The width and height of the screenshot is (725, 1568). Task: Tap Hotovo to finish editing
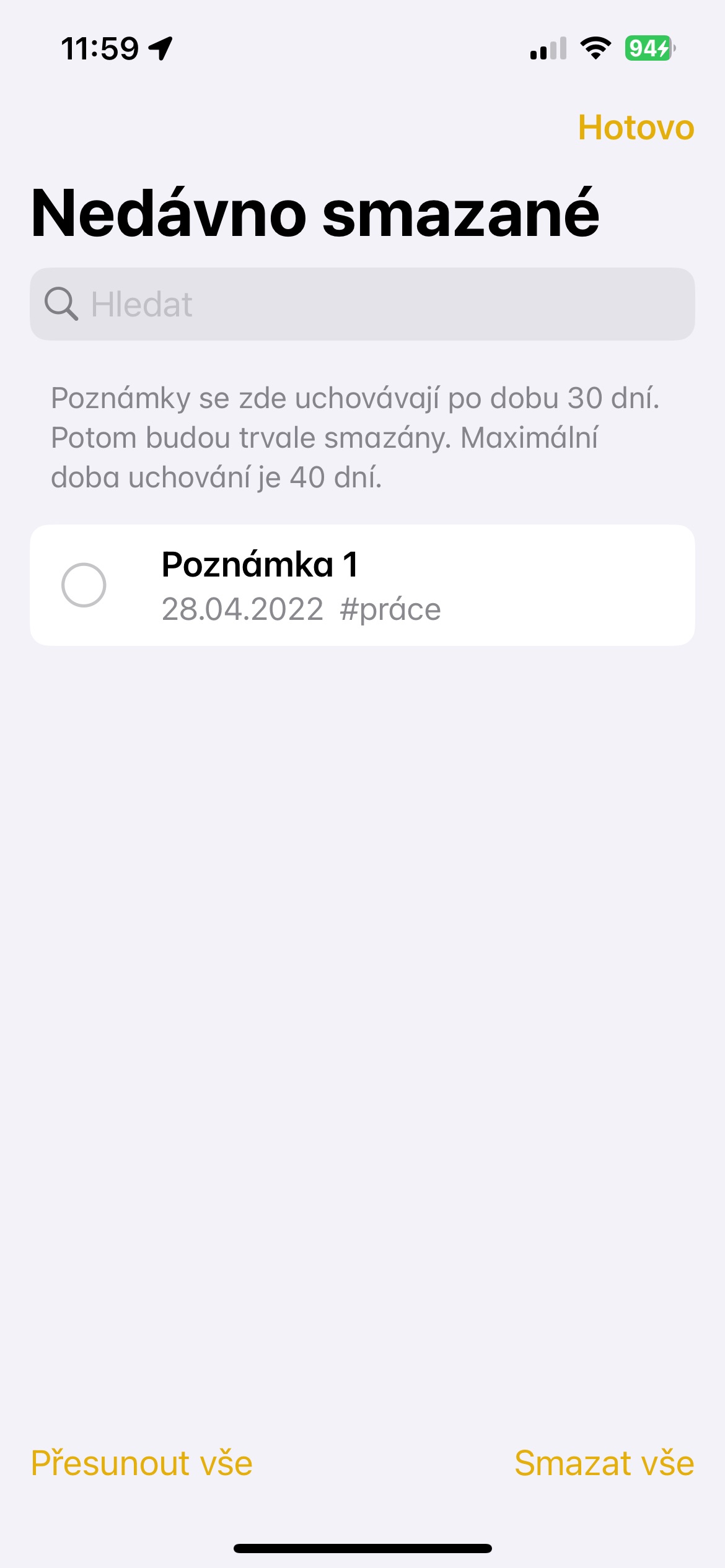click(636, 128)
